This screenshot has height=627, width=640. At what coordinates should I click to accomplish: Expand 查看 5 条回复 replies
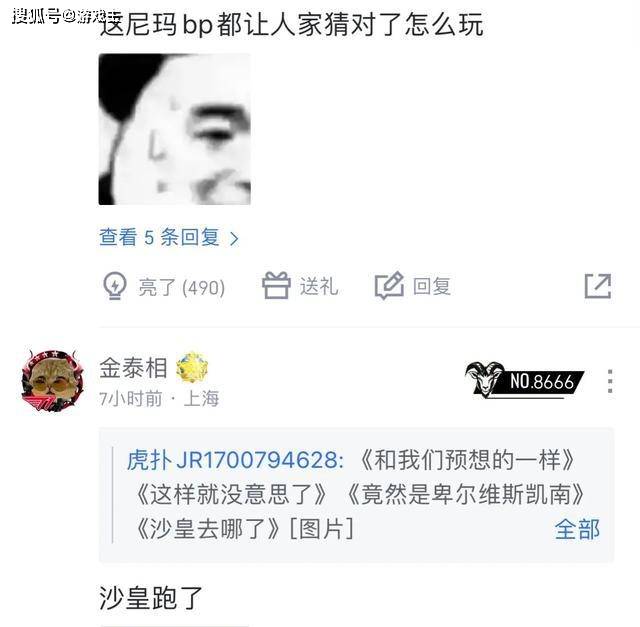pyautogui.click(x=168, y=237)
